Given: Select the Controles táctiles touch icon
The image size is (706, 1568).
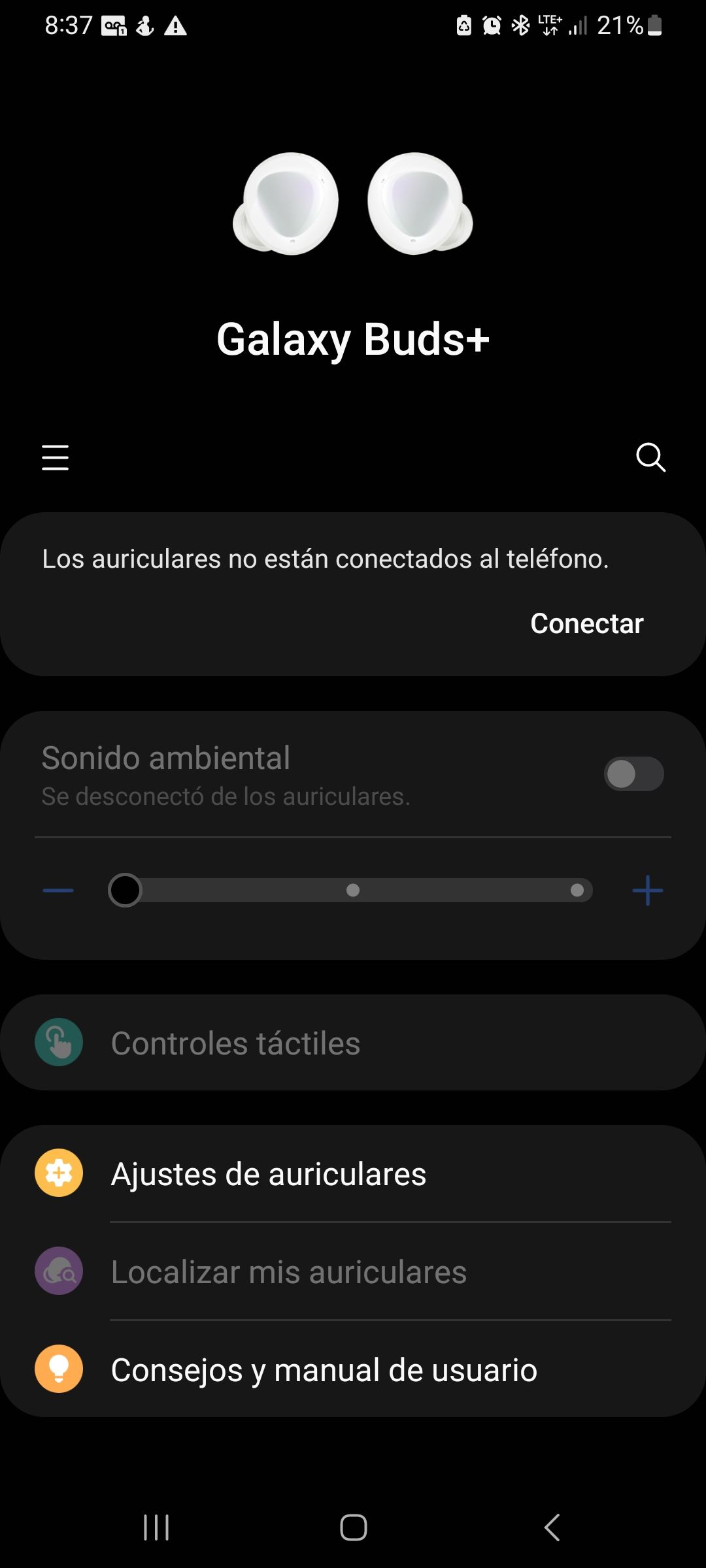Looking at the screenshot, I should [x=58, y=1043].
